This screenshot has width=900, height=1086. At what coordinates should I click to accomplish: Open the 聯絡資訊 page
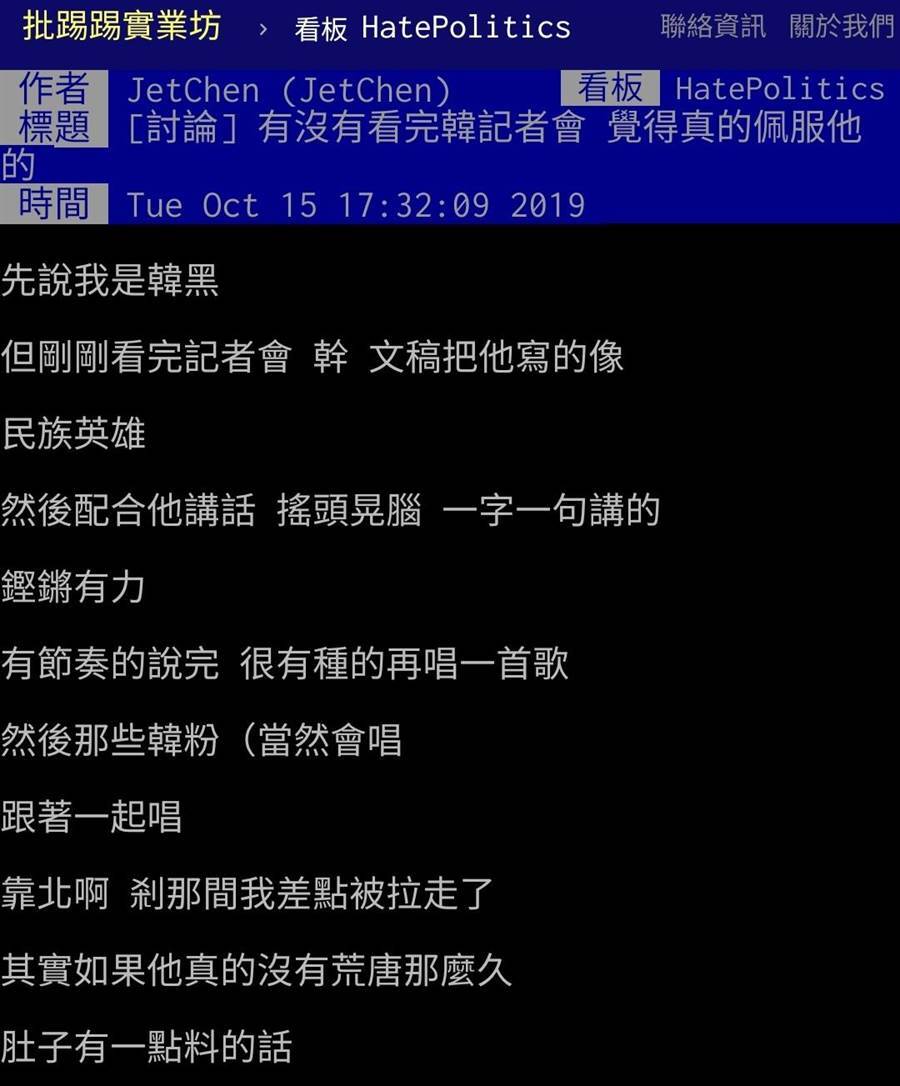713,27
